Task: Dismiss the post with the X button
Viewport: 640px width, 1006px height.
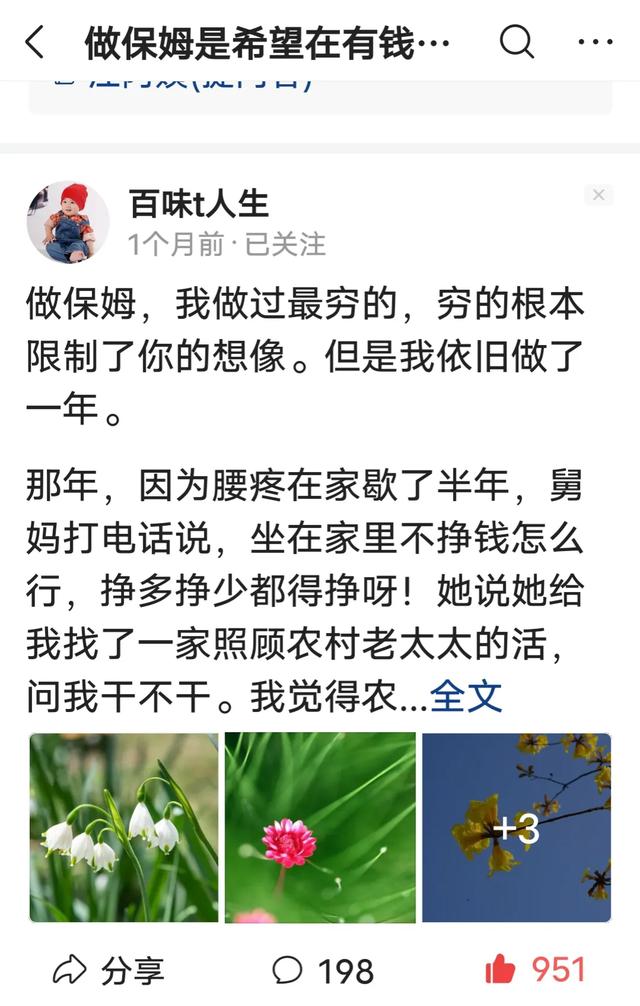Action: (598, 196)
